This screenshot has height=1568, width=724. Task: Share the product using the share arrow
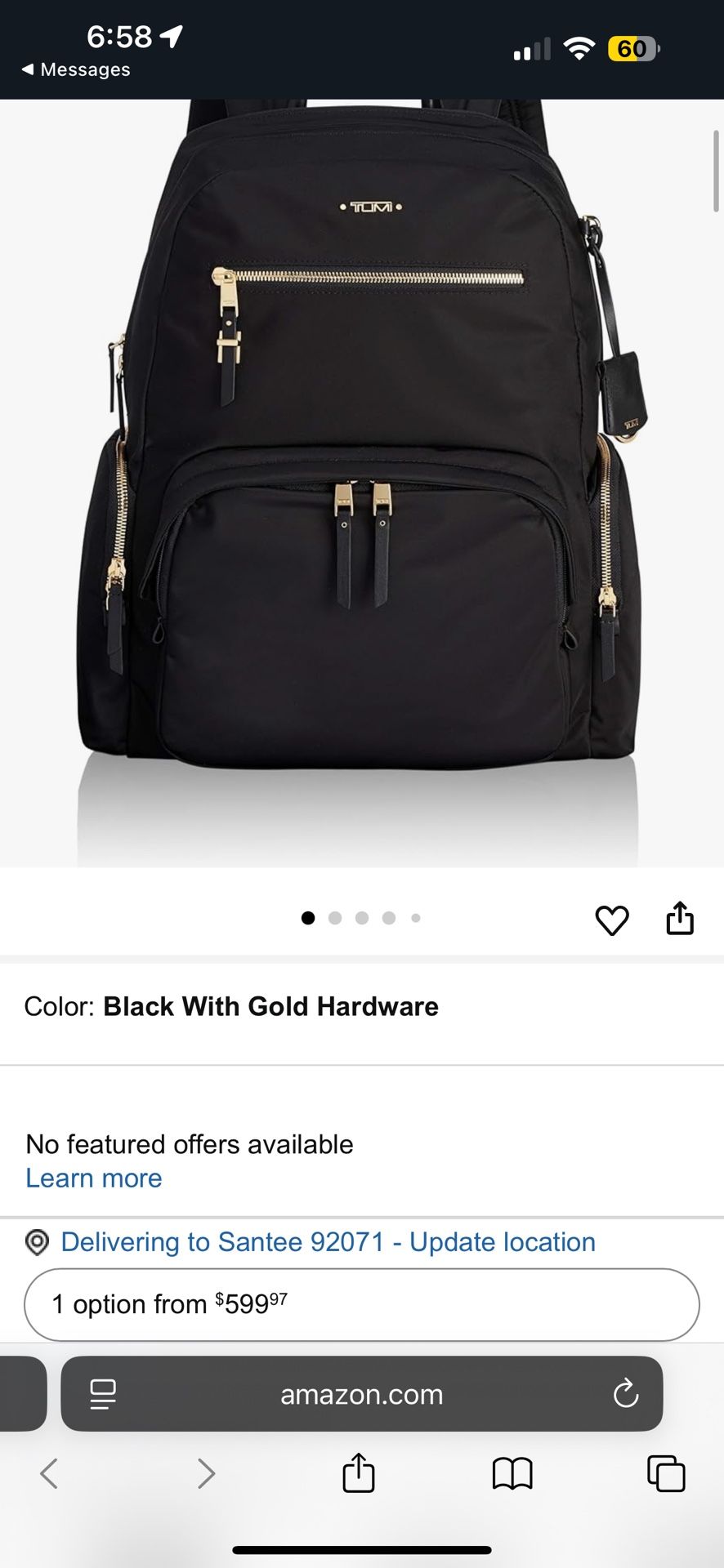[x=680, y=917]
